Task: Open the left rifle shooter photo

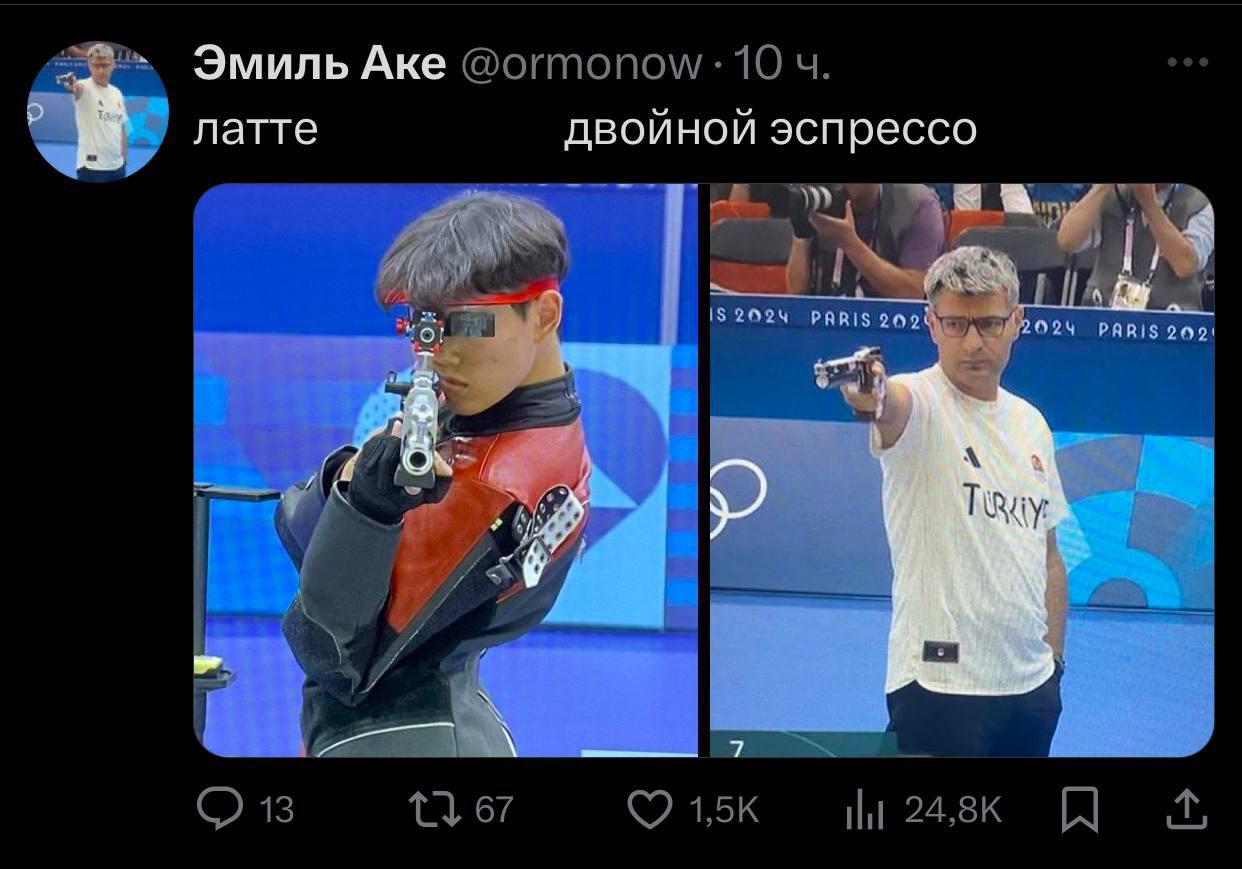Action: [x=445, y=470]
